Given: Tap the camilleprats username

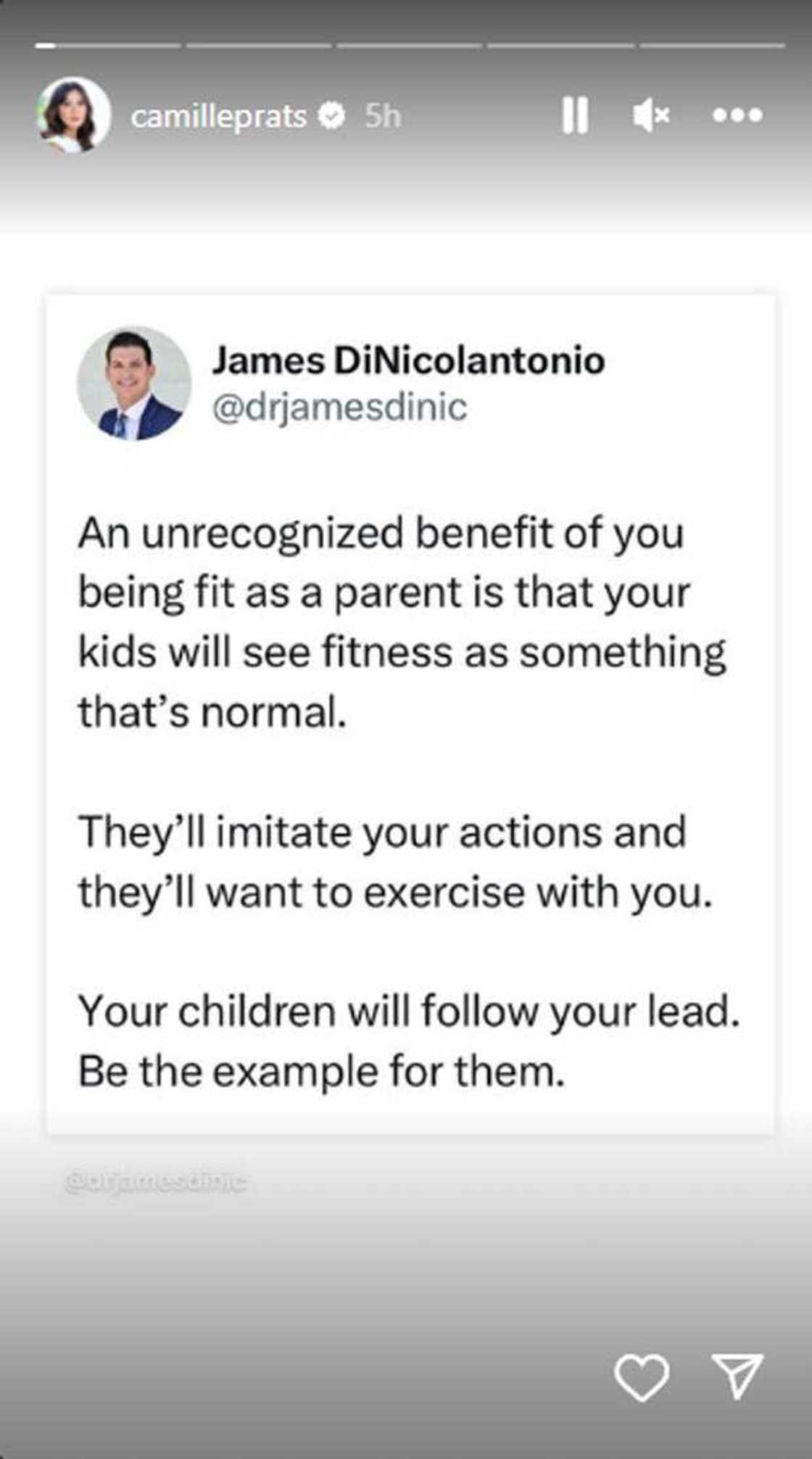Looking at the screenshot, I should [218, 116].
